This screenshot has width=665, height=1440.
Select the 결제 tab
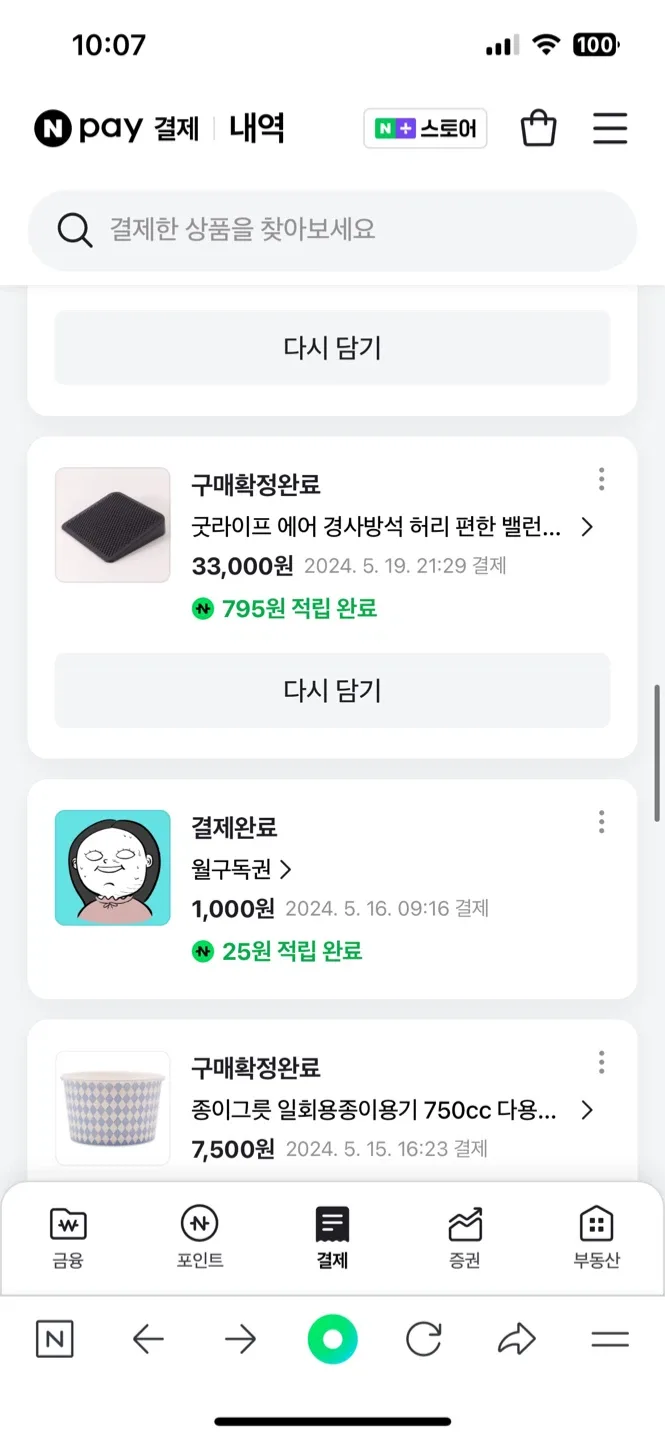pyautogui.click(x=332, y=1237)
